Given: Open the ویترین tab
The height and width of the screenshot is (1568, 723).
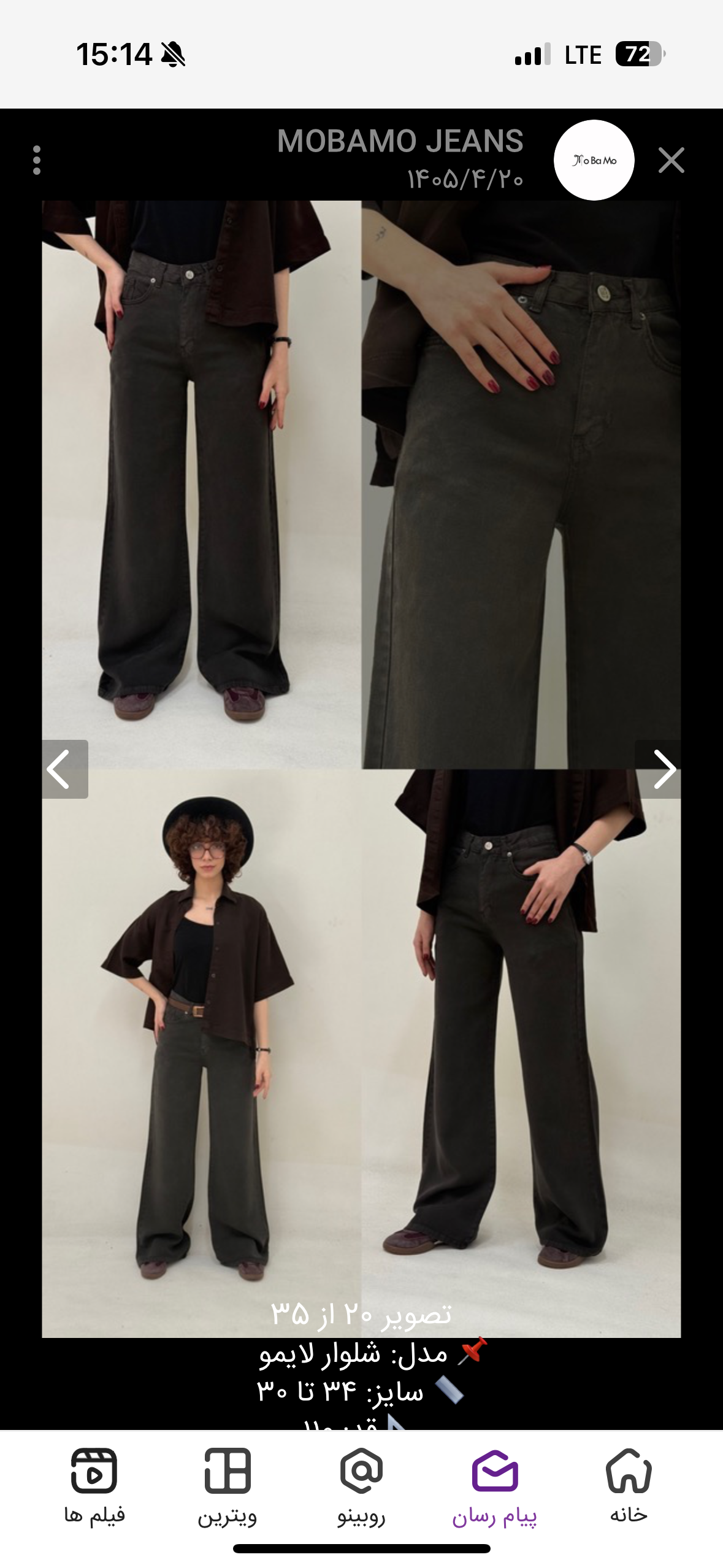Looking at the screenshot, I should click(228, 1486).
